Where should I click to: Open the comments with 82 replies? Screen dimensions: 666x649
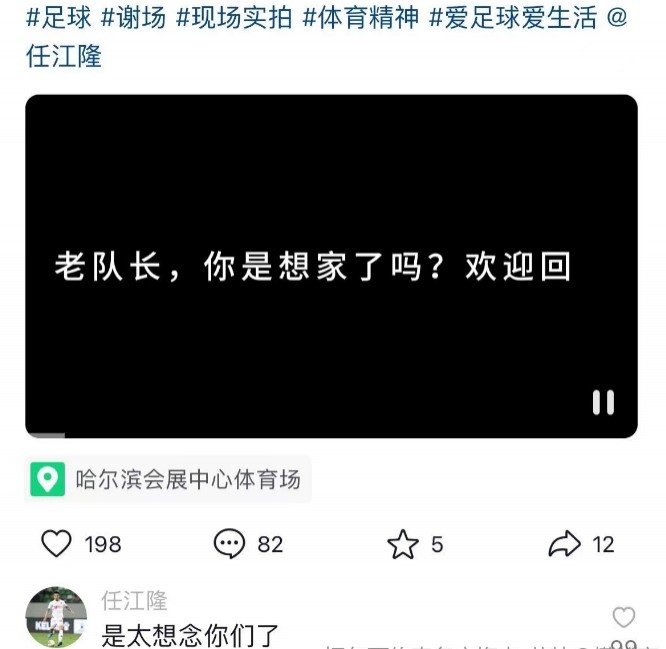(x=230, y=543)
